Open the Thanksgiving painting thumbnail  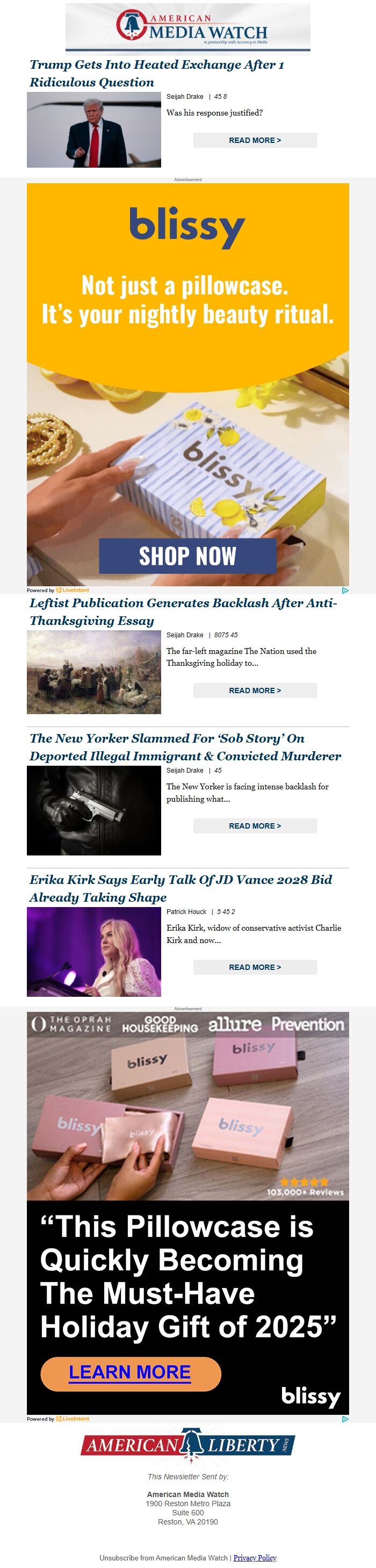pyautogui.click(x=93, y=671)
